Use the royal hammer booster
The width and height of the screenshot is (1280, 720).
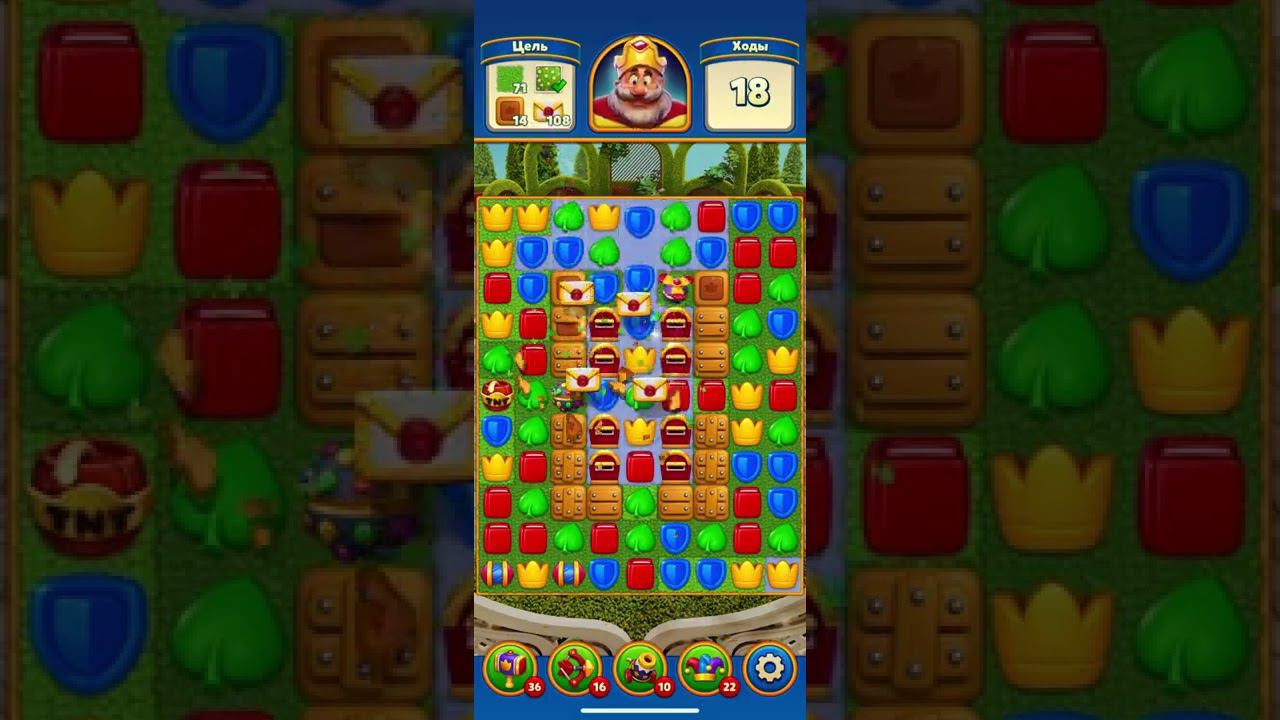click(x=511, y=668)
